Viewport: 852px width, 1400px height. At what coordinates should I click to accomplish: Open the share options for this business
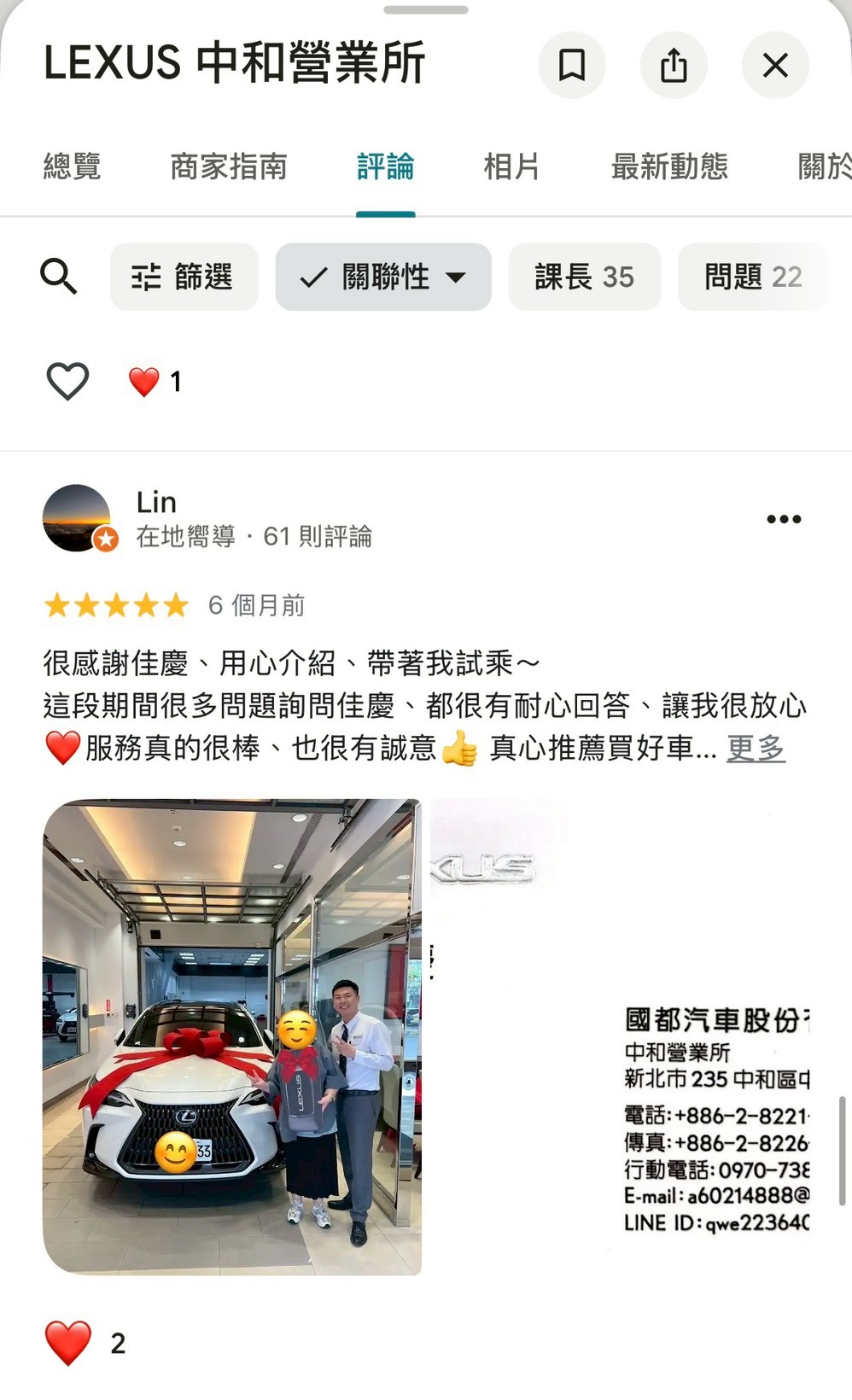click(674, 65)
